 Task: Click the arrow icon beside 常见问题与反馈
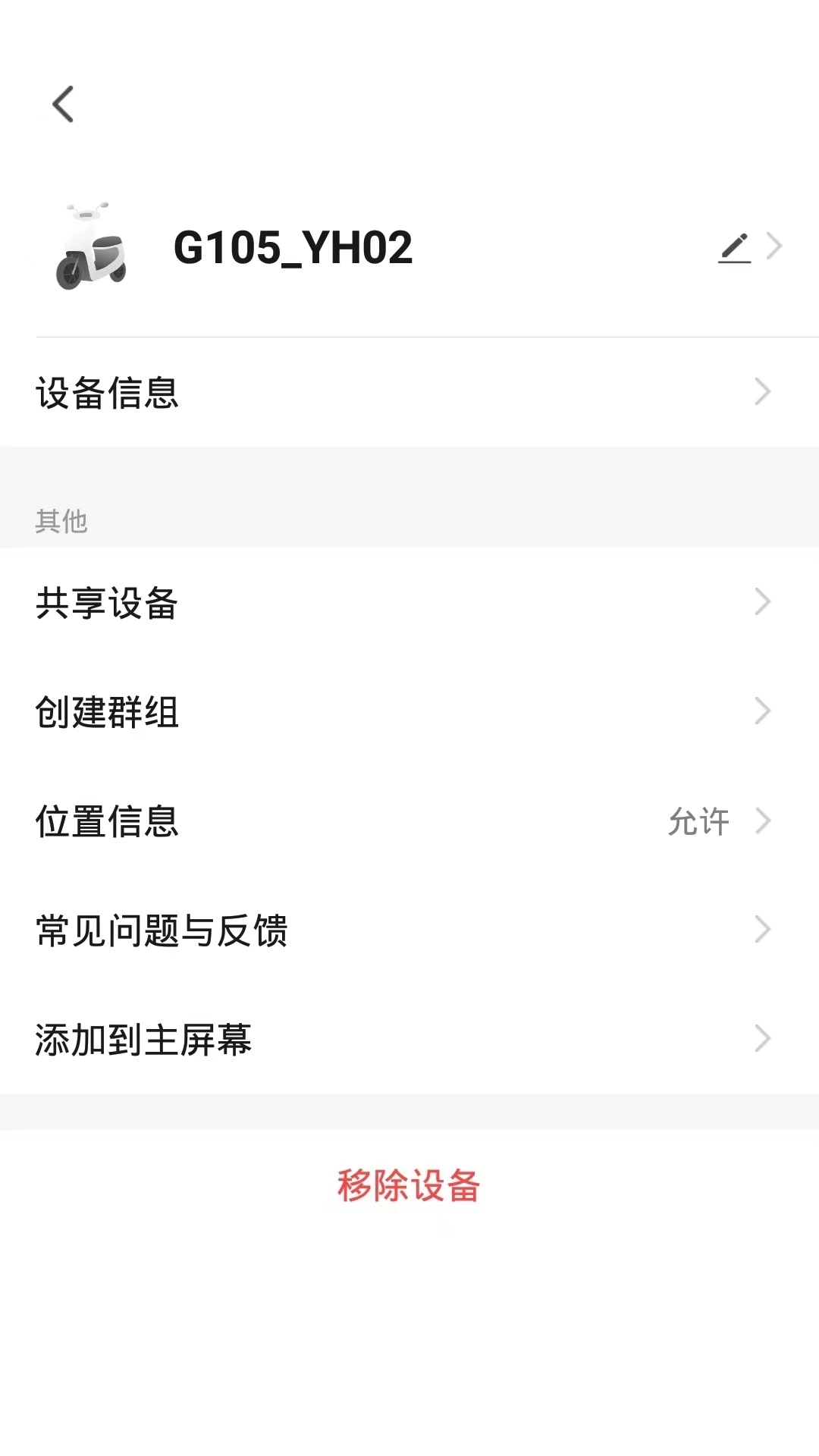click(762, 929)
